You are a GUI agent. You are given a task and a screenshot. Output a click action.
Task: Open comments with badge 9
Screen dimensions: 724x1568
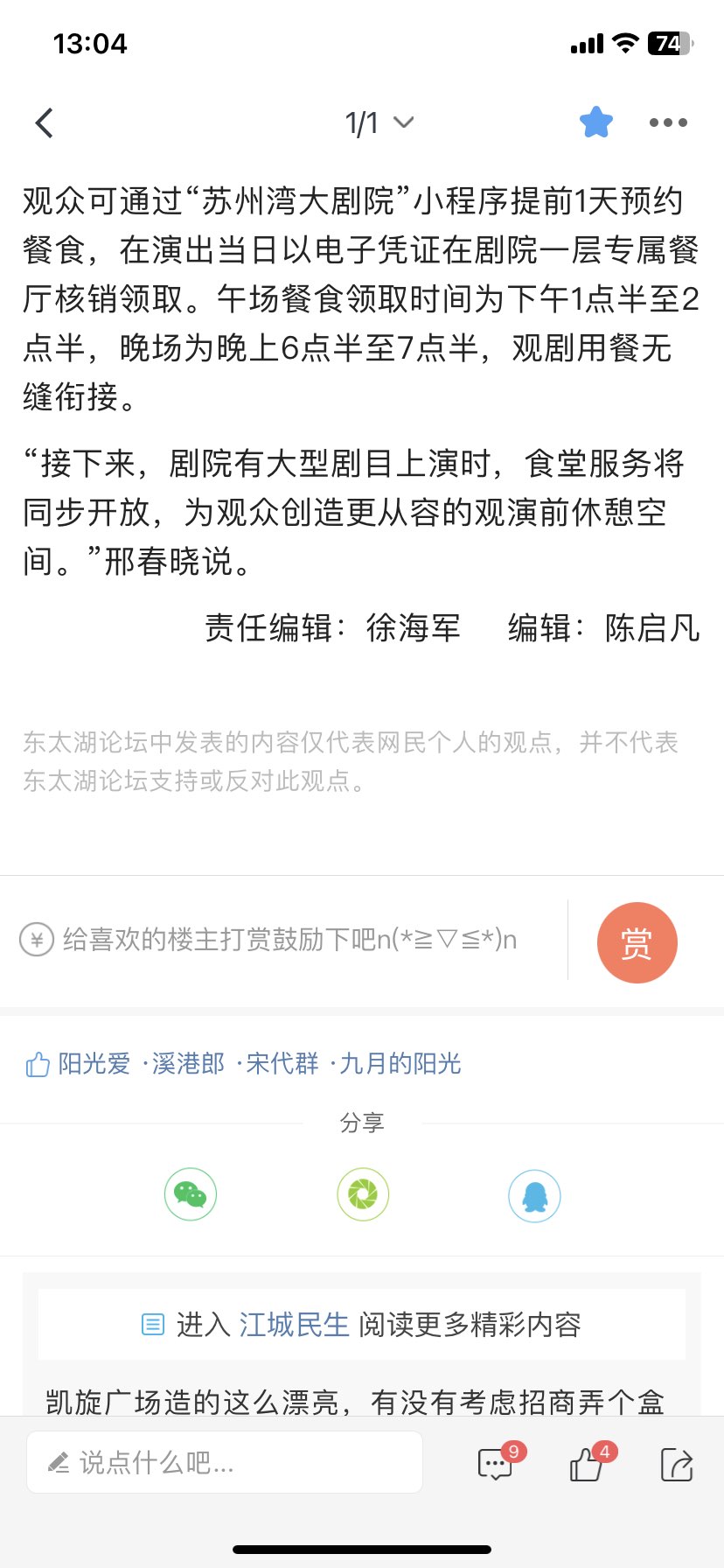click(x=496, y=1463)
